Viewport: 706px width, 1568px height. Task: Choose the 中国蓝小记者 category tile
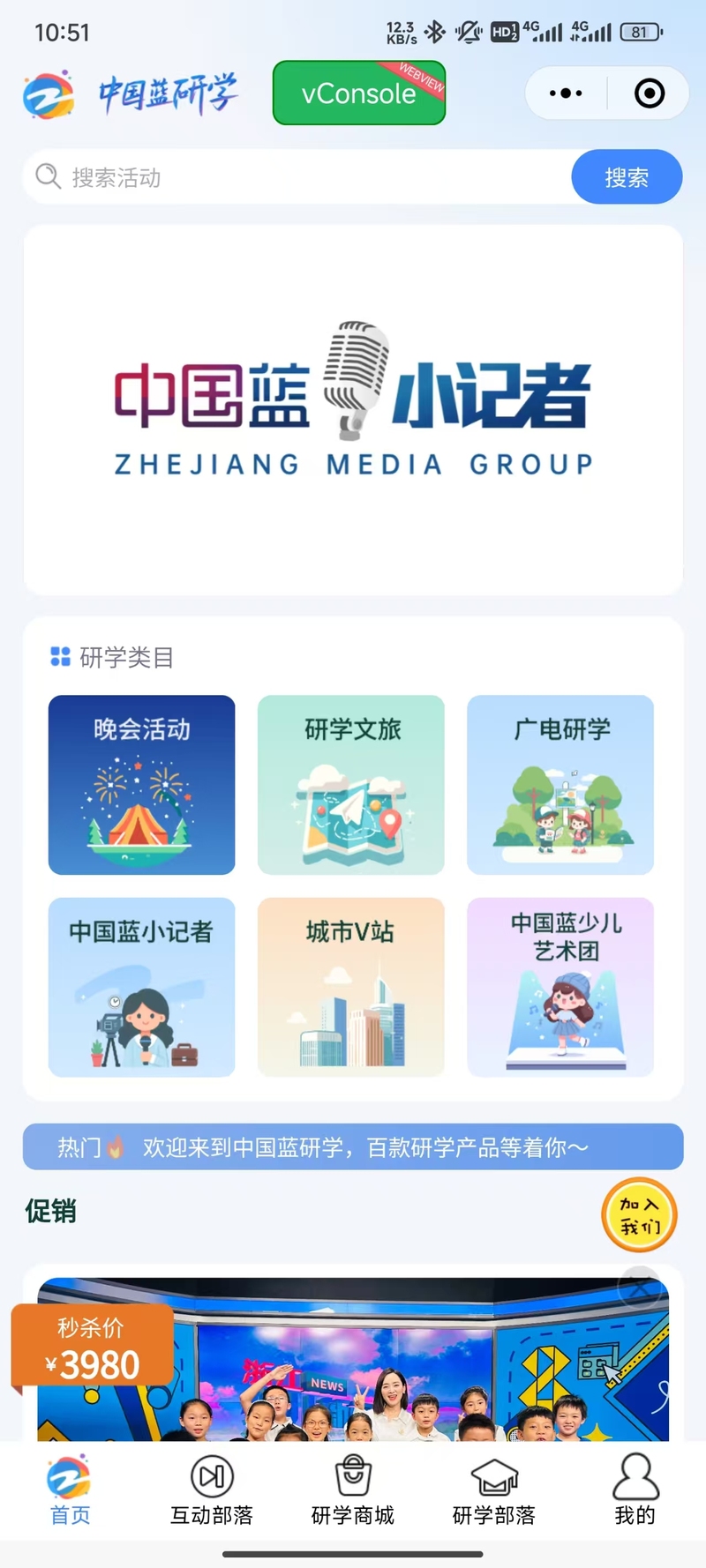pyautogui.click(x=141, y=987)
